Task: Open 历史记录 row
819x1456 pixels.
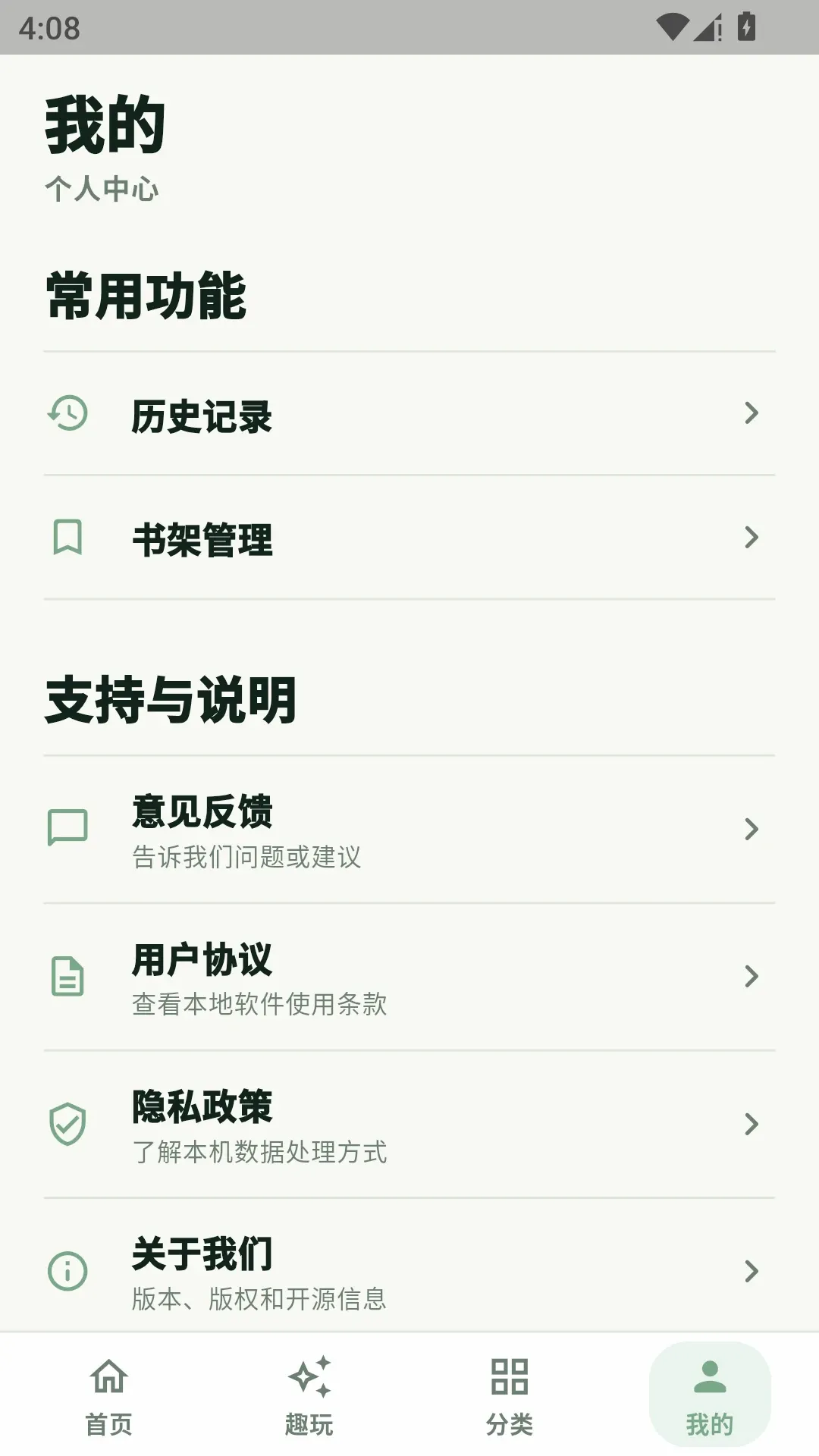Action: click(x=409, y=413)
